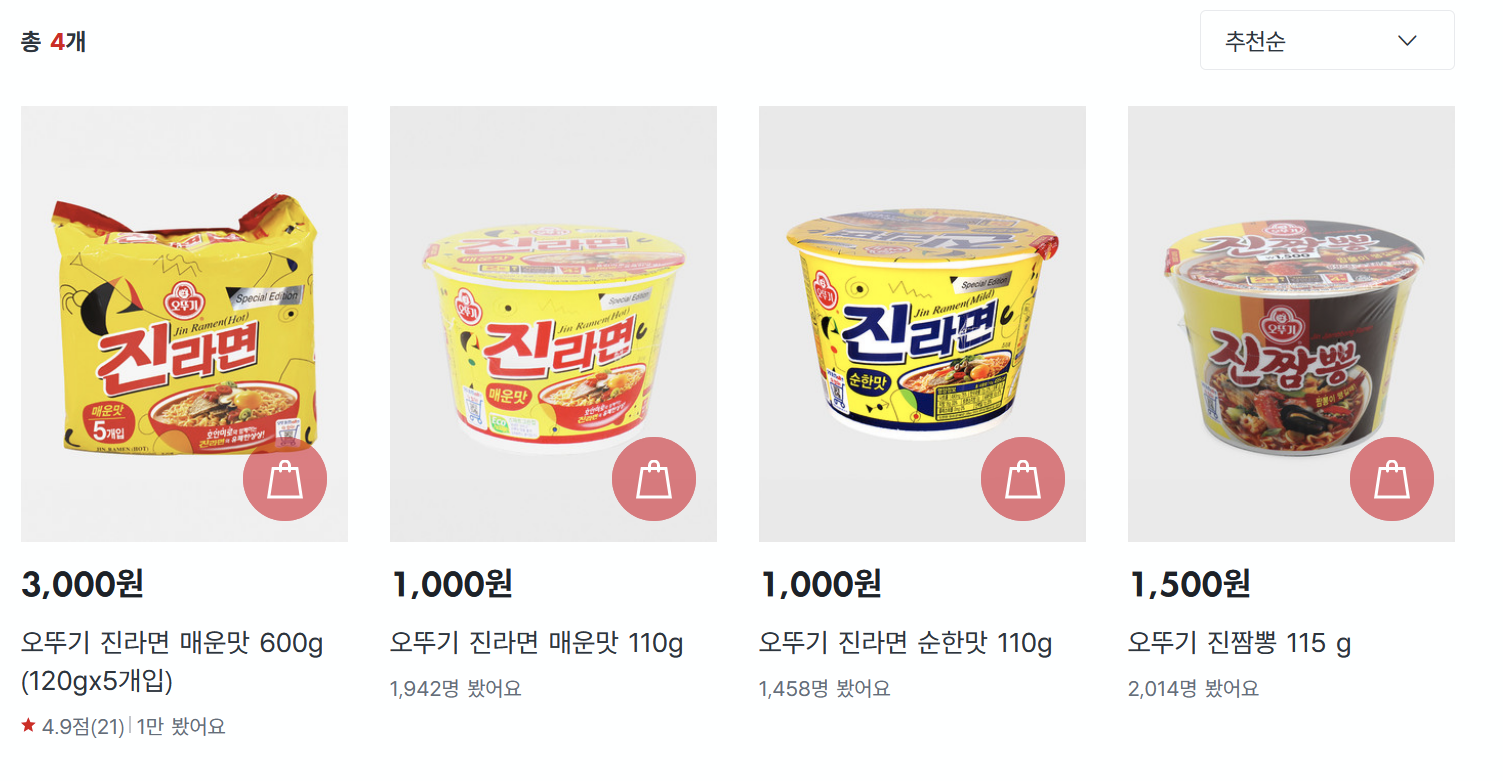
Task: Add 진라면 매운맛 600g multipack to cart
Action: tap(285, 479)
